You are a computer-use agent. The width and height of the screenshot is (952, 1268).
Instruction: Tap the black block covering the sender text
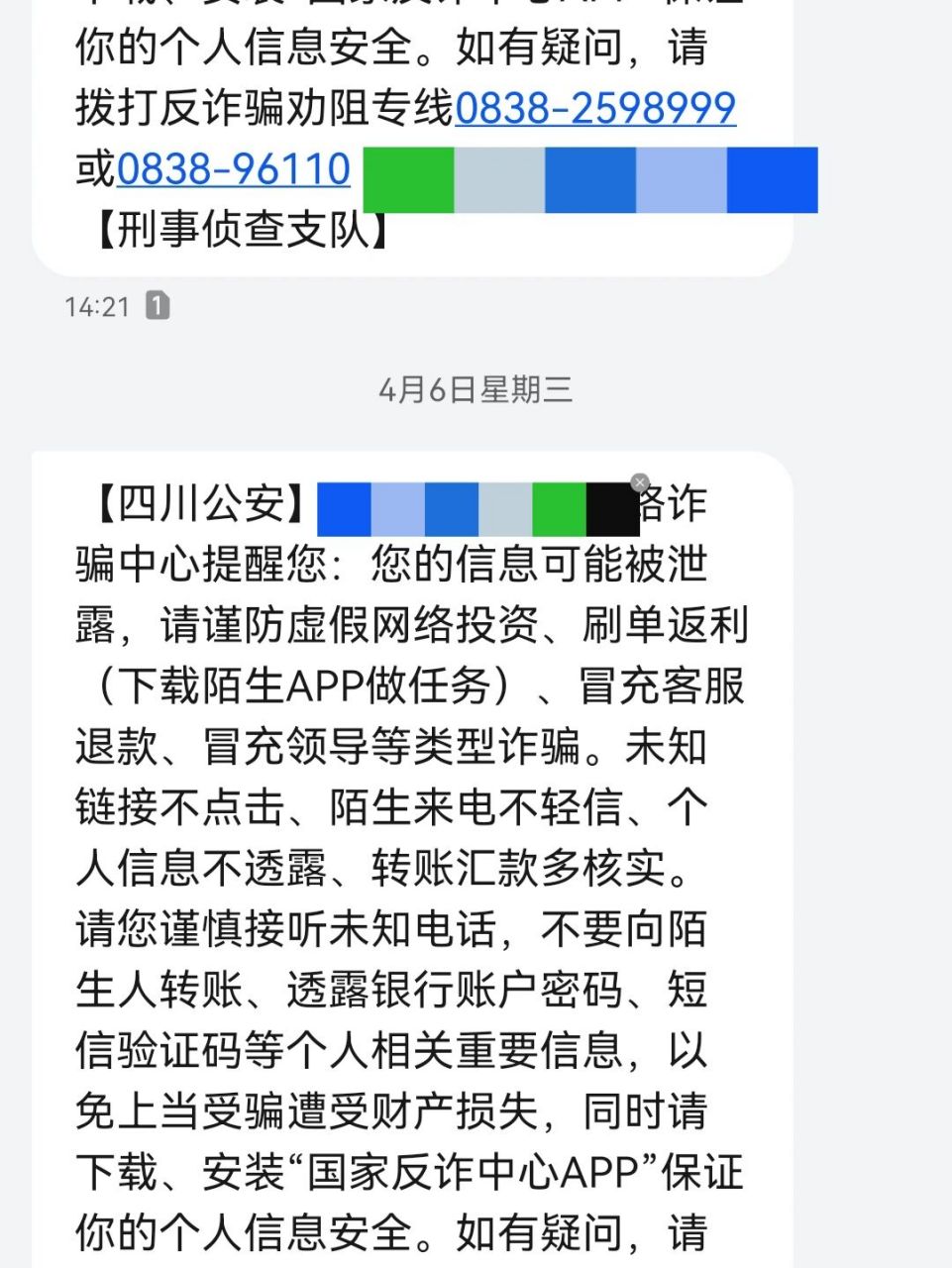[x=611, y=505]
